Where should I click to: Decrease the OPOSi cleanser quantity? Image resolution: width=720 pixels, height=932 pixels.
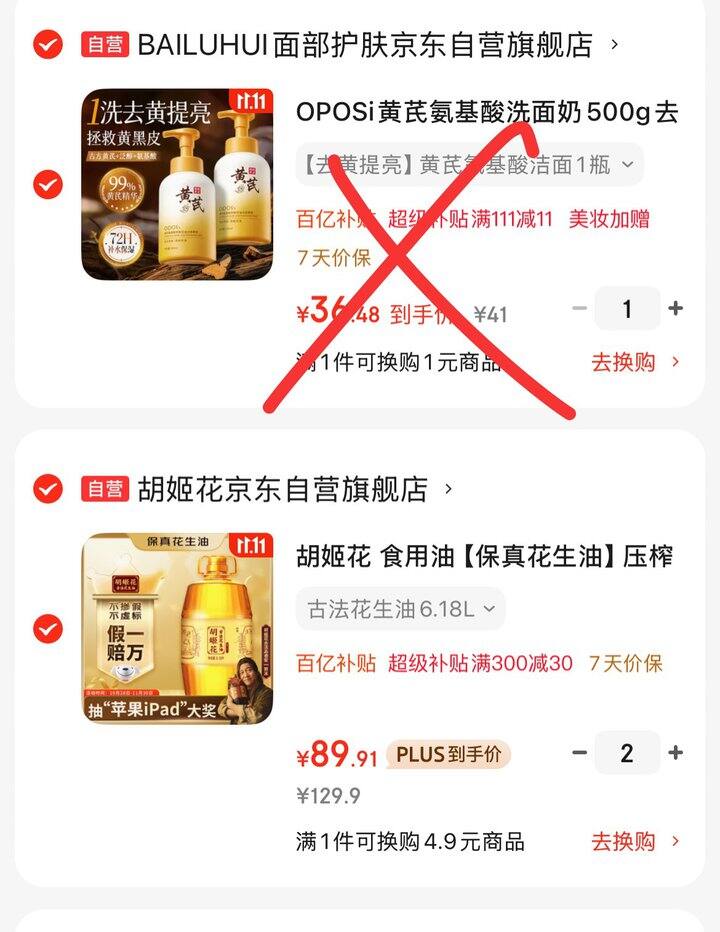(x=579, y=309)
